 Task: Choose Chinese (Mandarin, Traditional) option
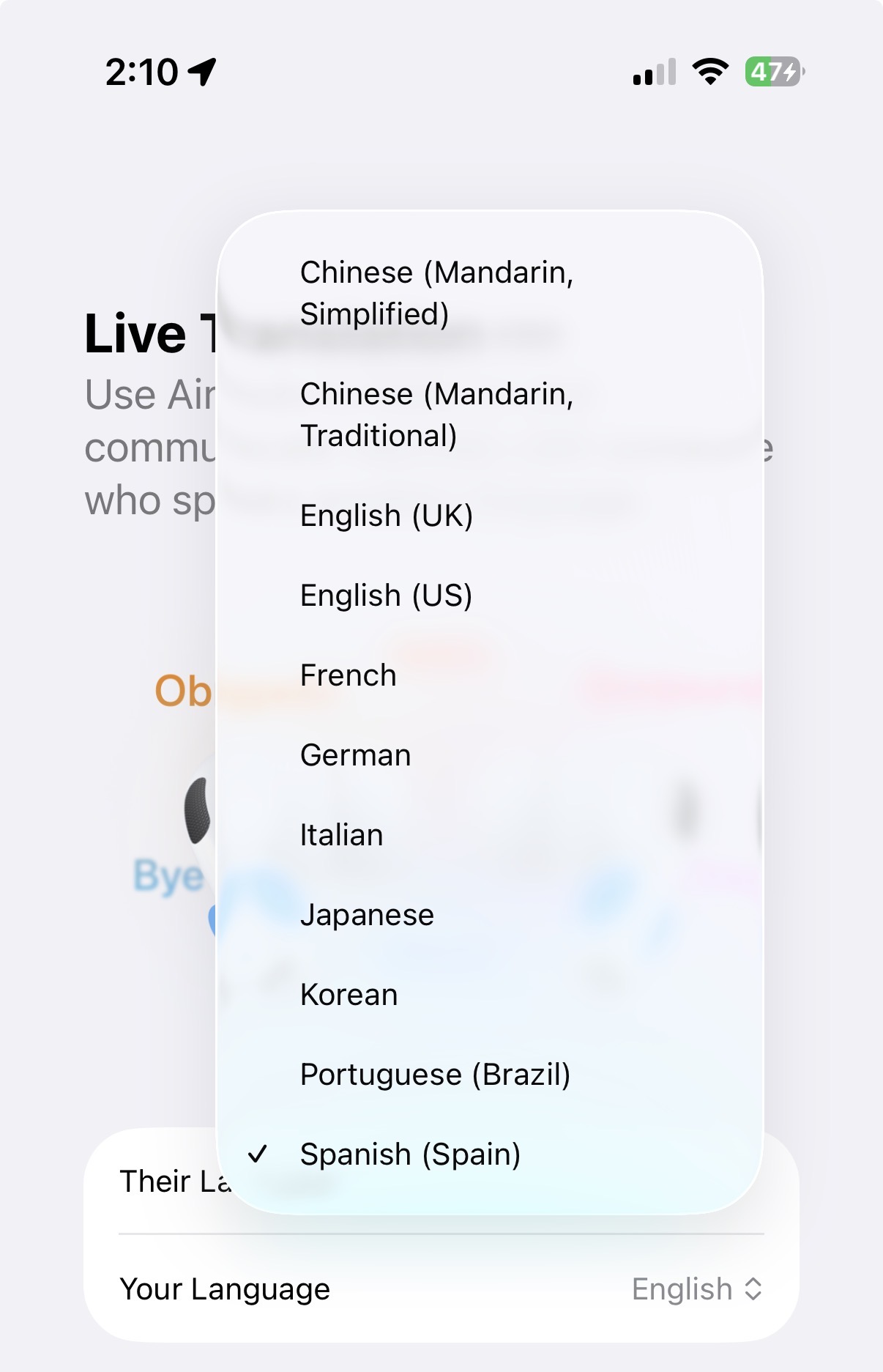pos(436,415)
